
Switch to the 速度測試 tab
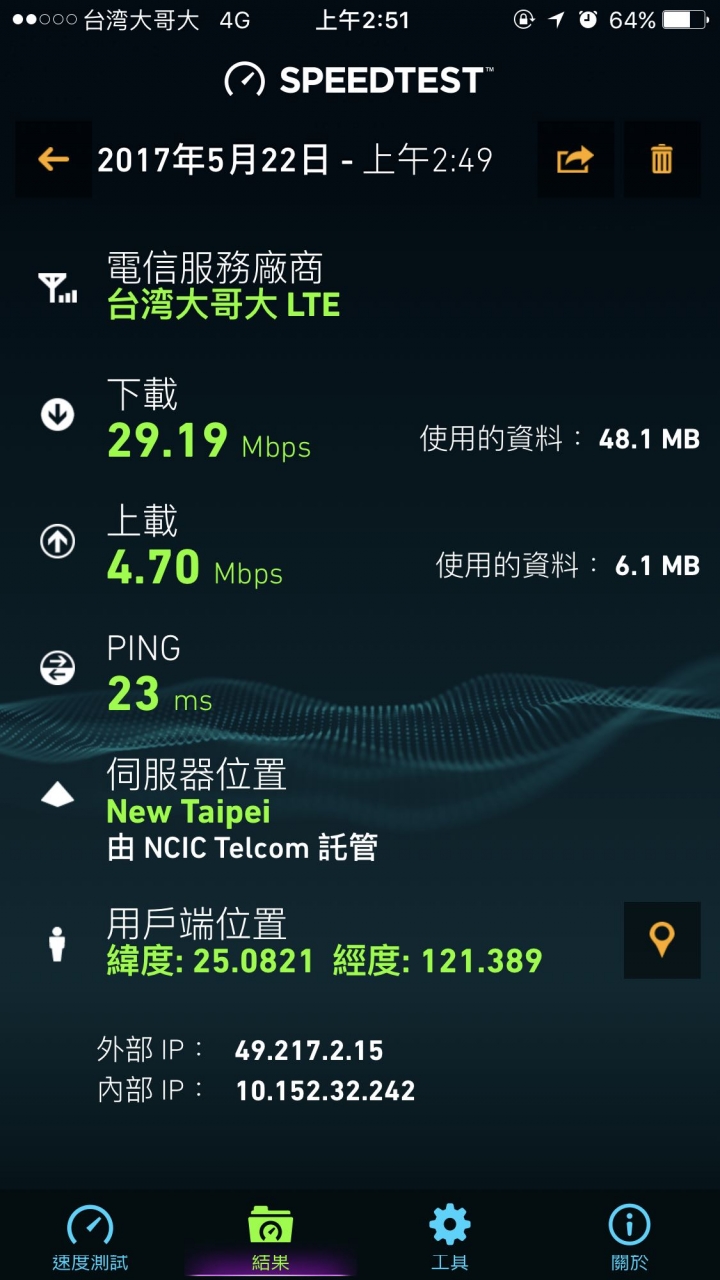click(x=90, y=1238)
